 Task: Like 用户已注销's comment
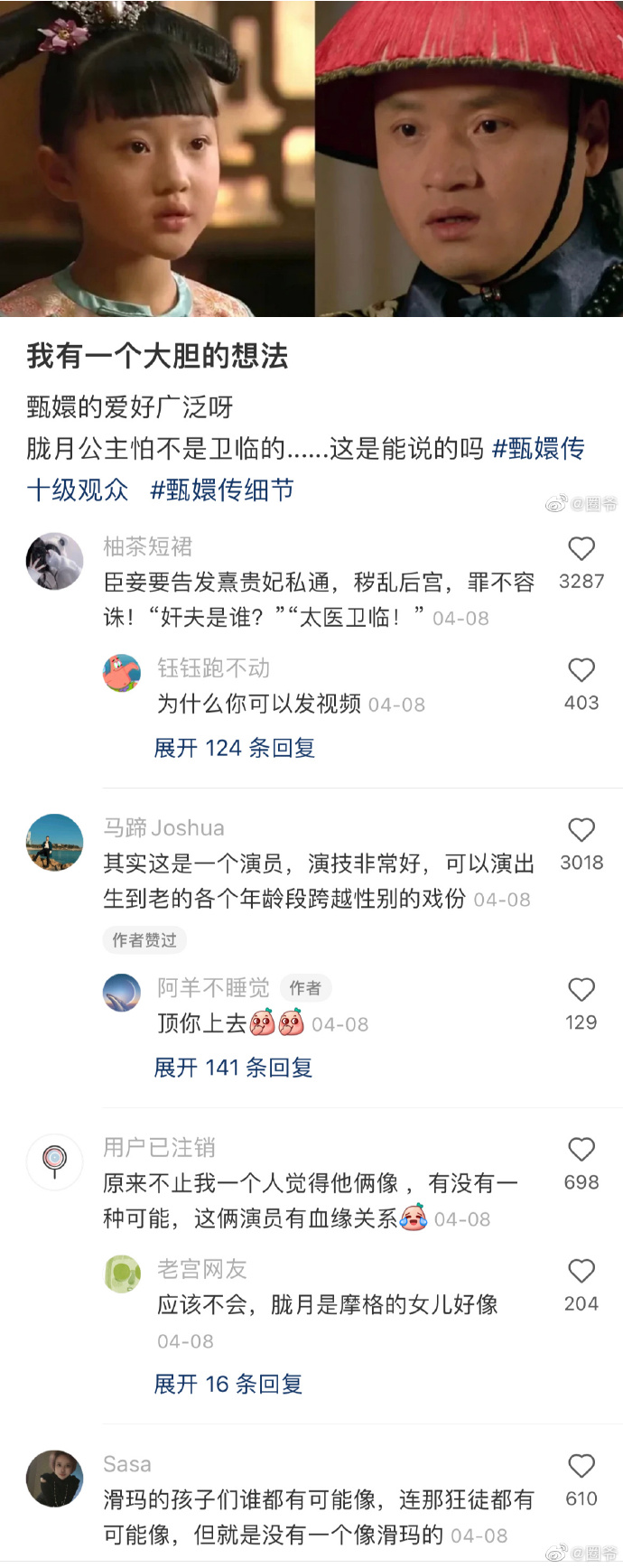581,1149
